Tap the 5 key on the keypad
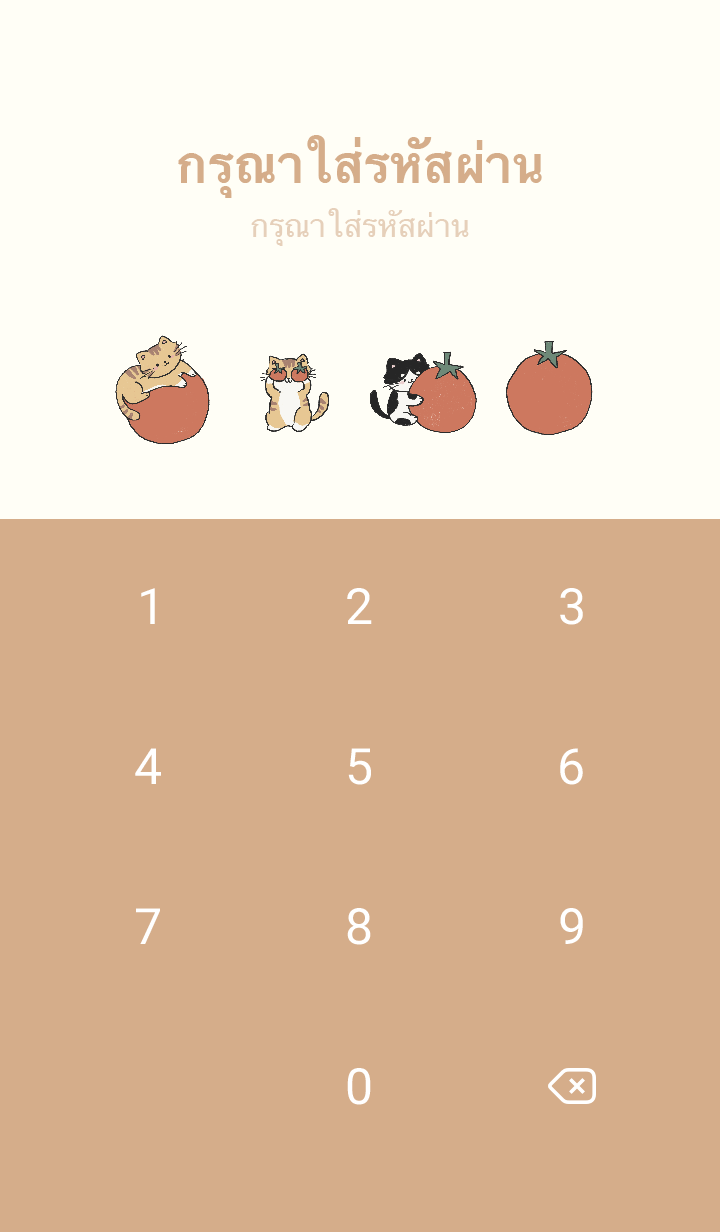720x1232 pixels. point(359,767)
